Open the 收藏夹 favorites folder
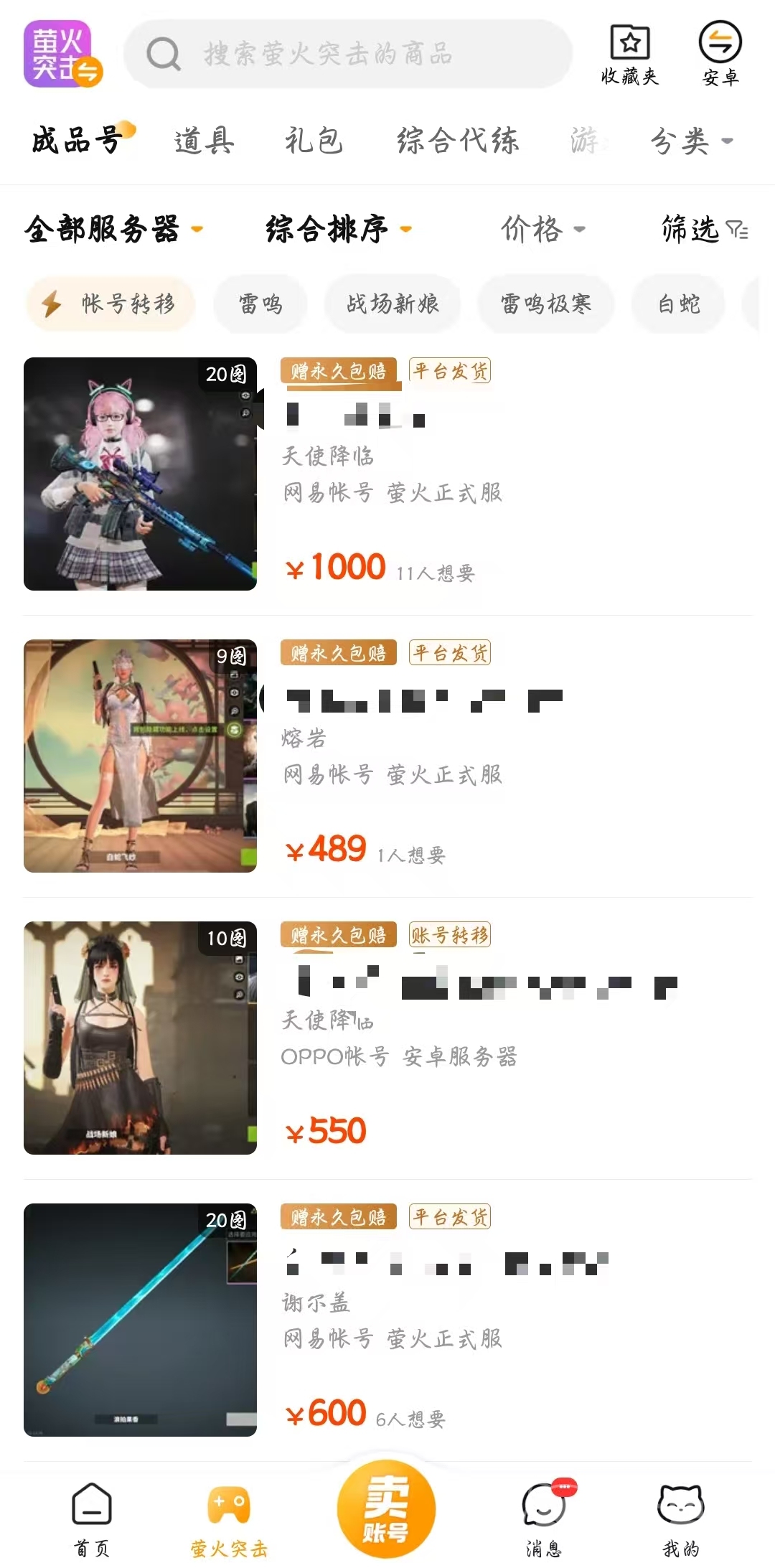775x1568 pixels. (629, 55)
